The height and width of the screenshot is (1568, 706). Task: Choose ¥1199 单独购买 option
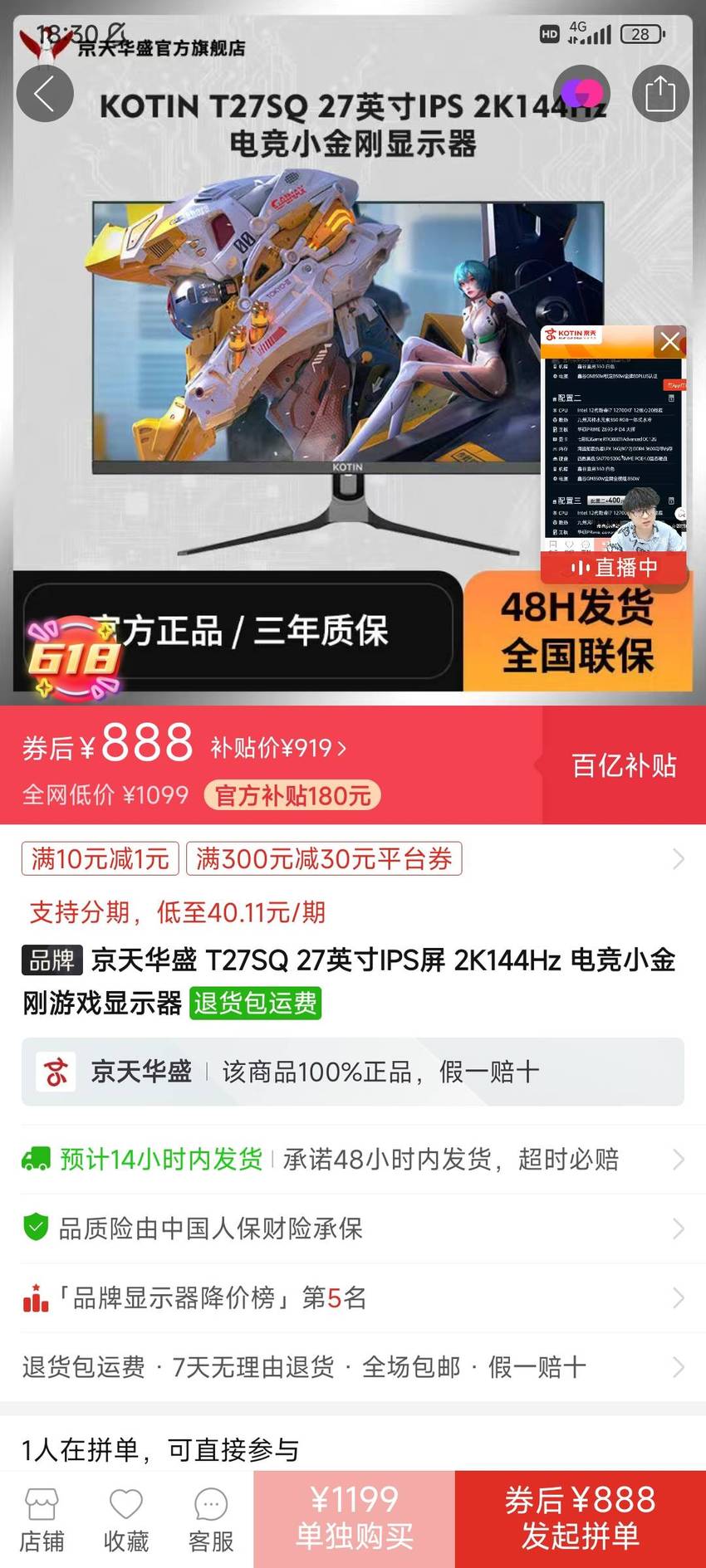point(355,1519)
